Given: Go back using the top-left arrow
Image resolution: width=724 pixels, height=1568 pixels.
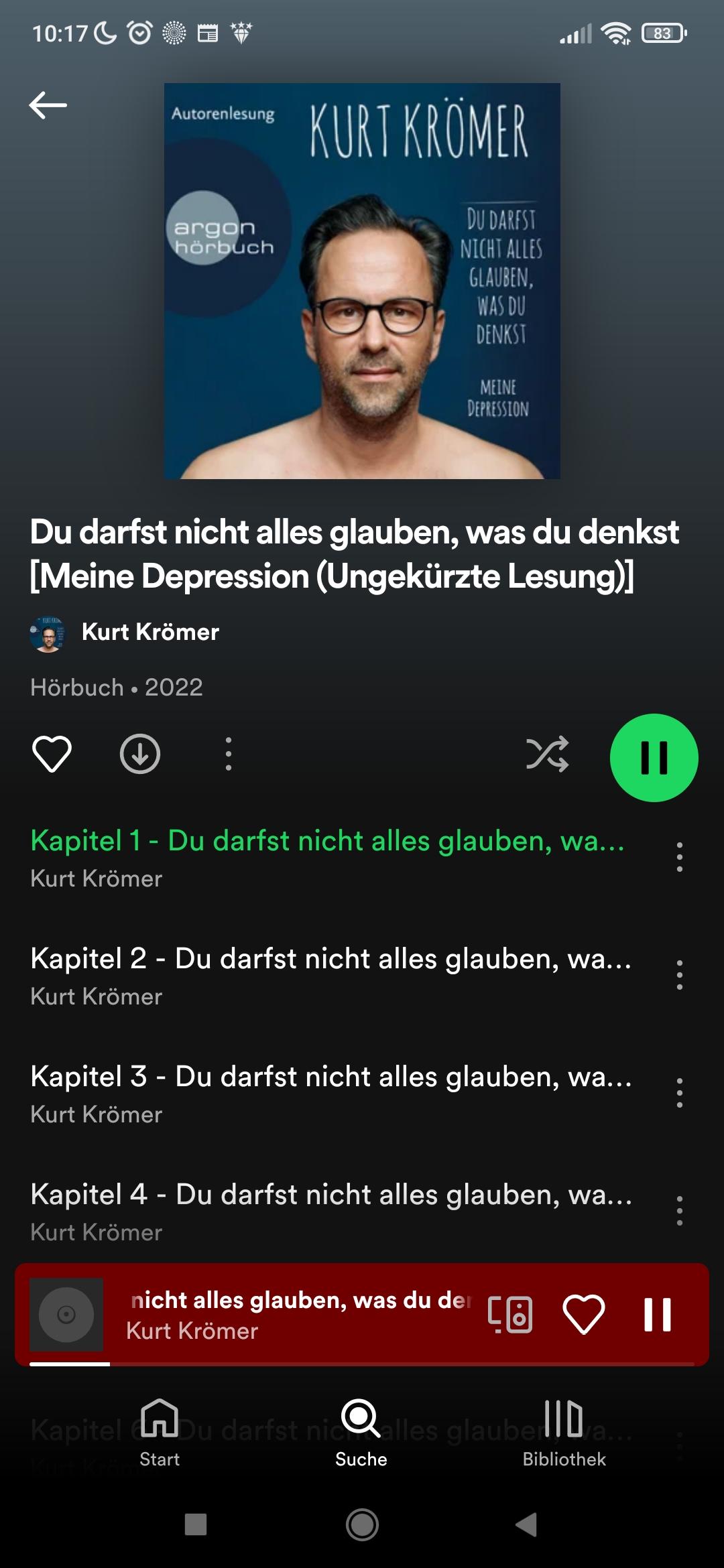Looking at the screenshot, I should [x=48, y=105].
